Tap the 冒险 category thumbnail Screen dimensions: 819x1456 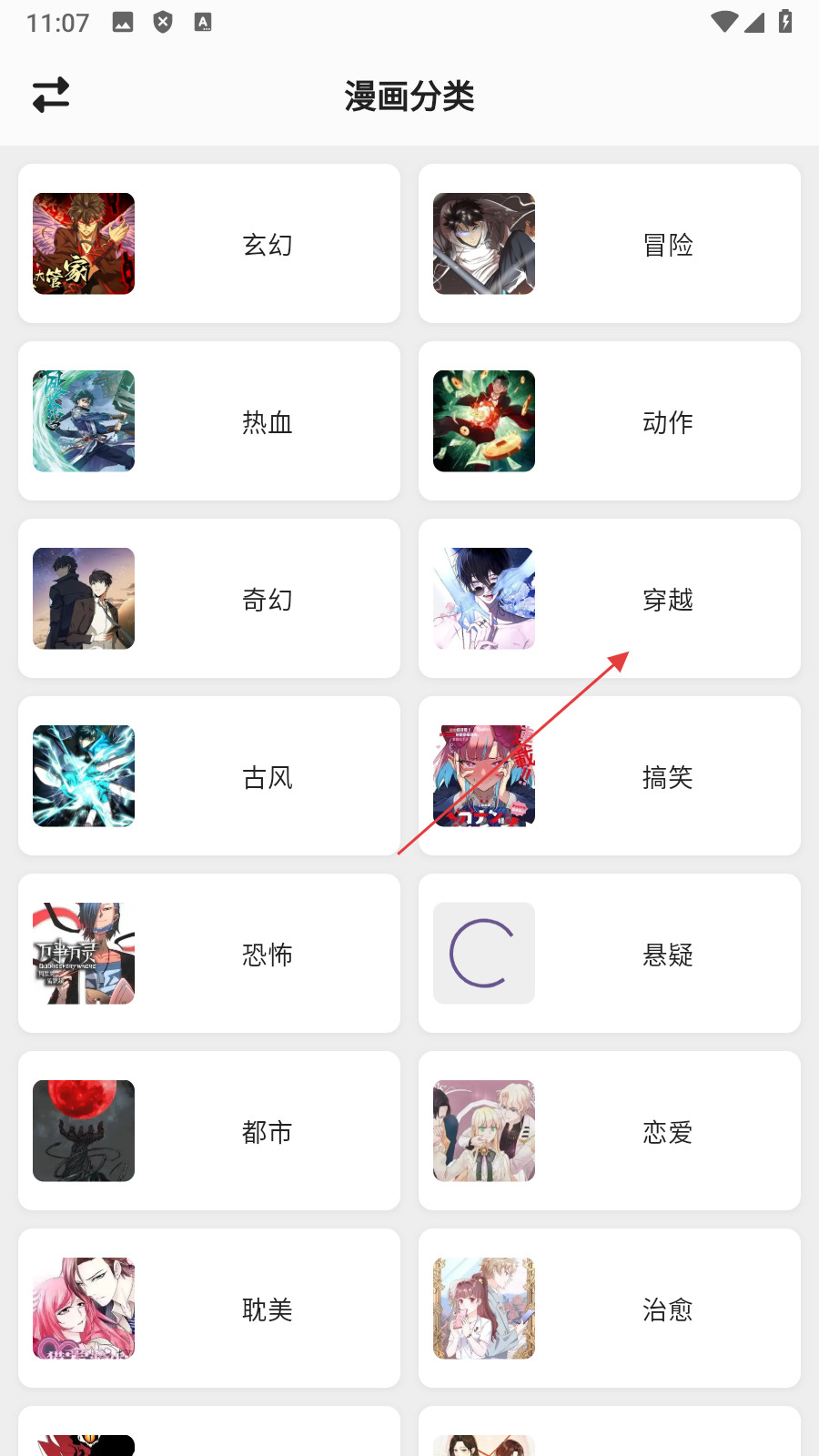coord(483,244)
